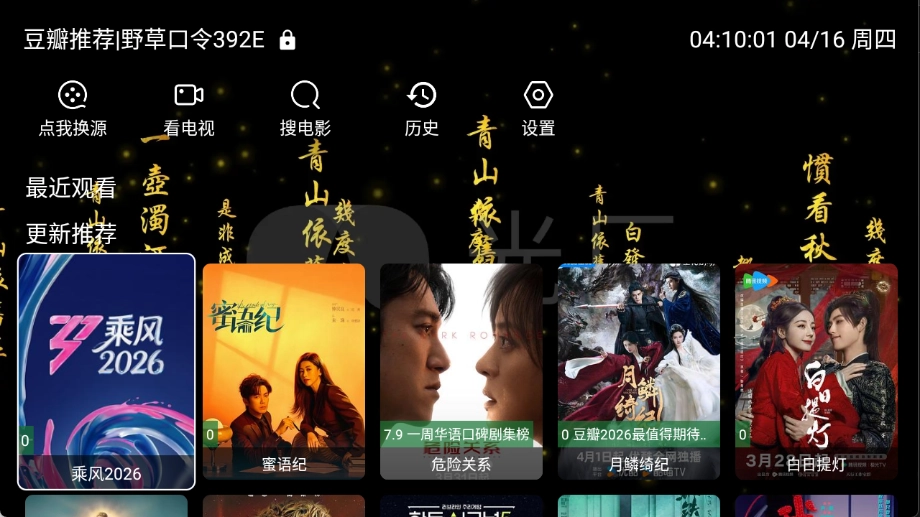Image resolution: width=920 pixels, height=517 pixels.
Task: Open 设置 settings
Action: click(538, 109)
